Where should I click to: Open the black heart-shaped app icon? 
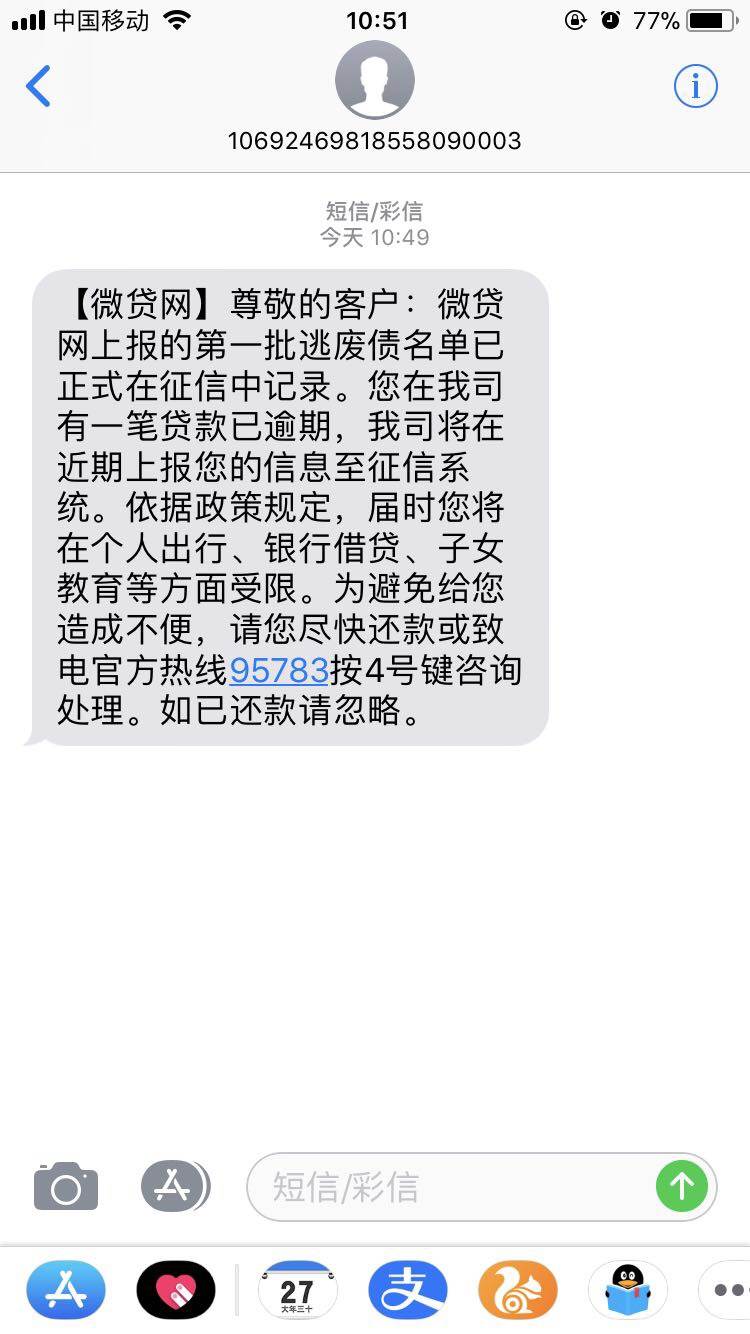pyautogui.click(x=176, y=1290)
